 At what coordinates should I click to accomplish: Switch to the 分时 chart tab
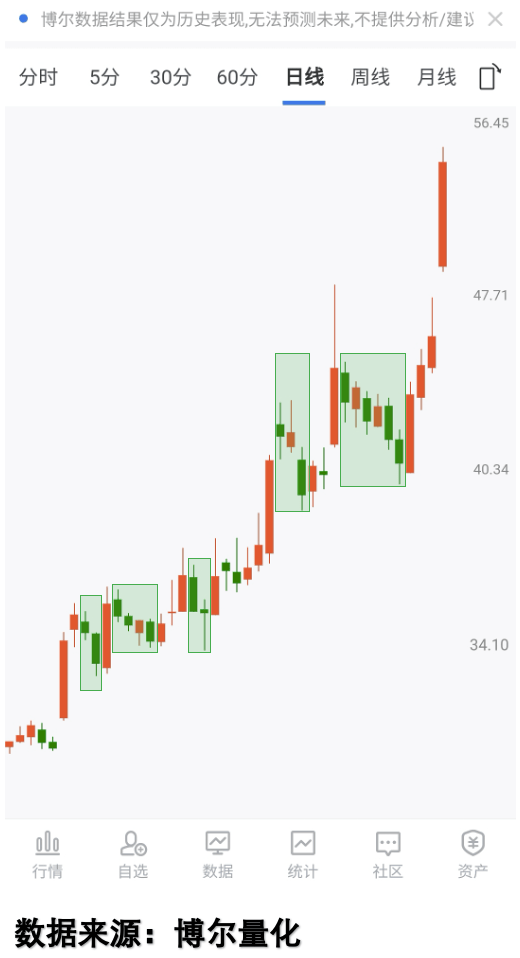38,78
